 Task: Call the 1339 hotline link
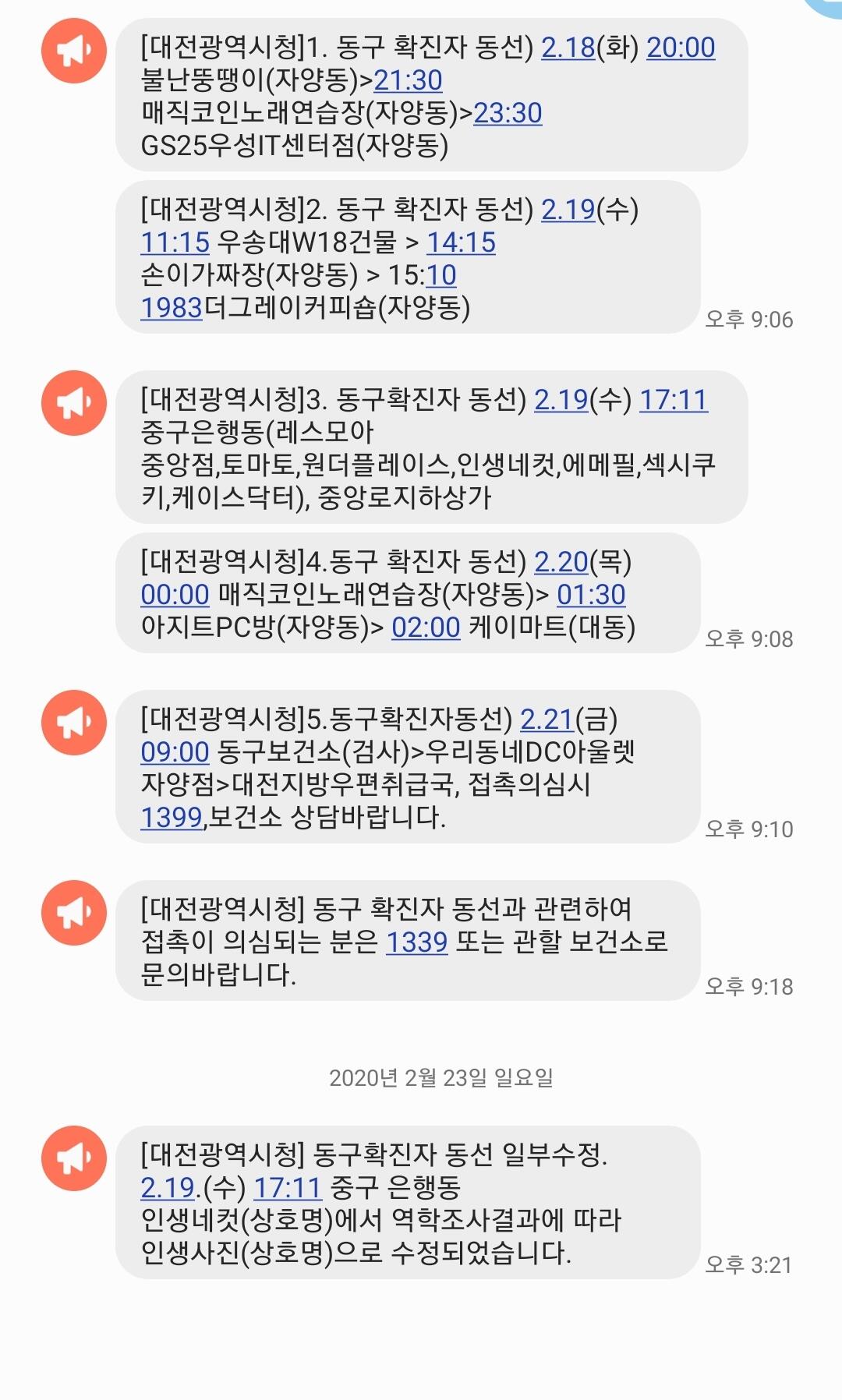[417, 942]
